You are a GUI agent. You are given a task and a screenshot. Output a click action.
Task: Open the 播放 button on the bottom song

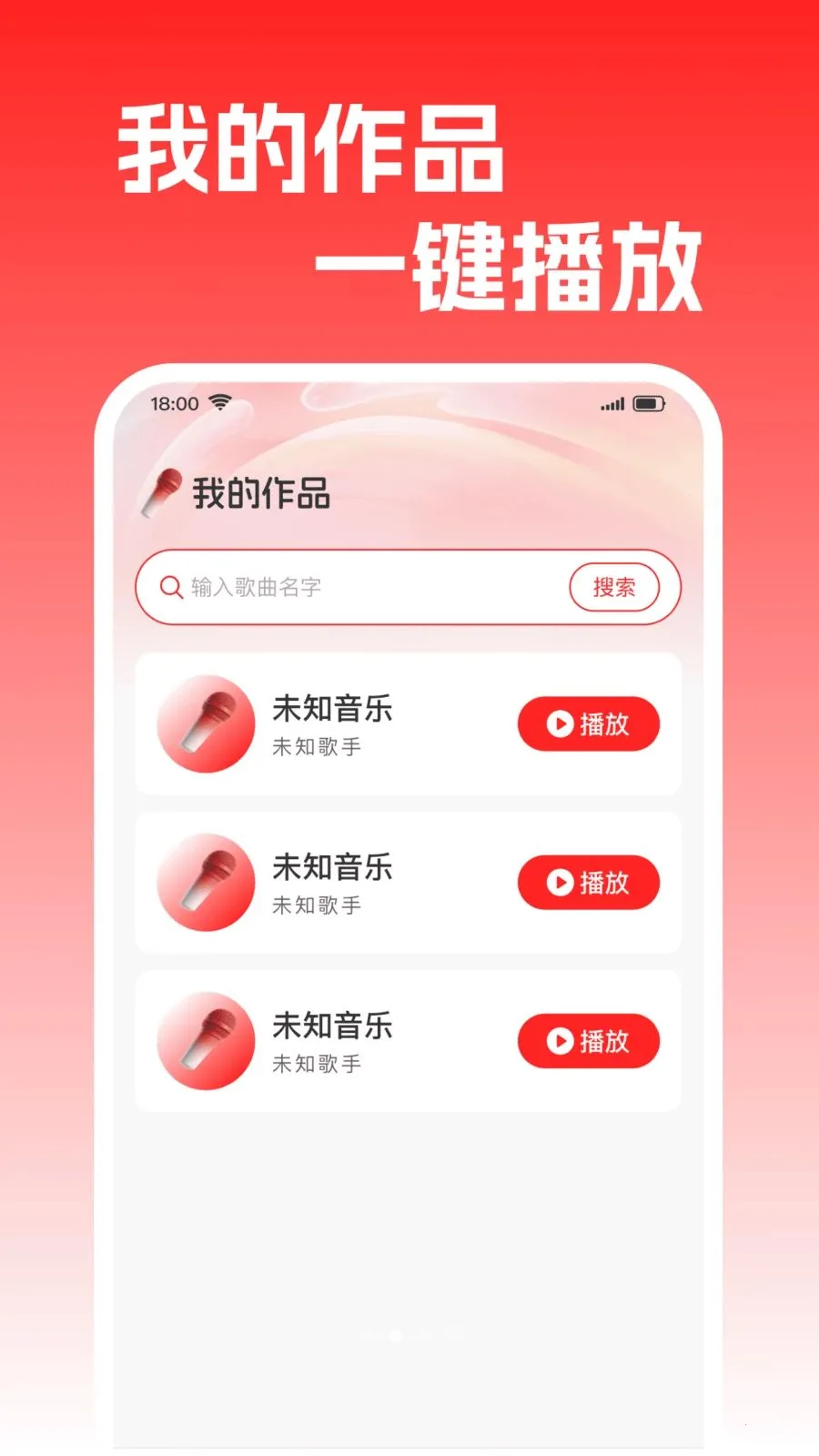(x=588, y=1040)
